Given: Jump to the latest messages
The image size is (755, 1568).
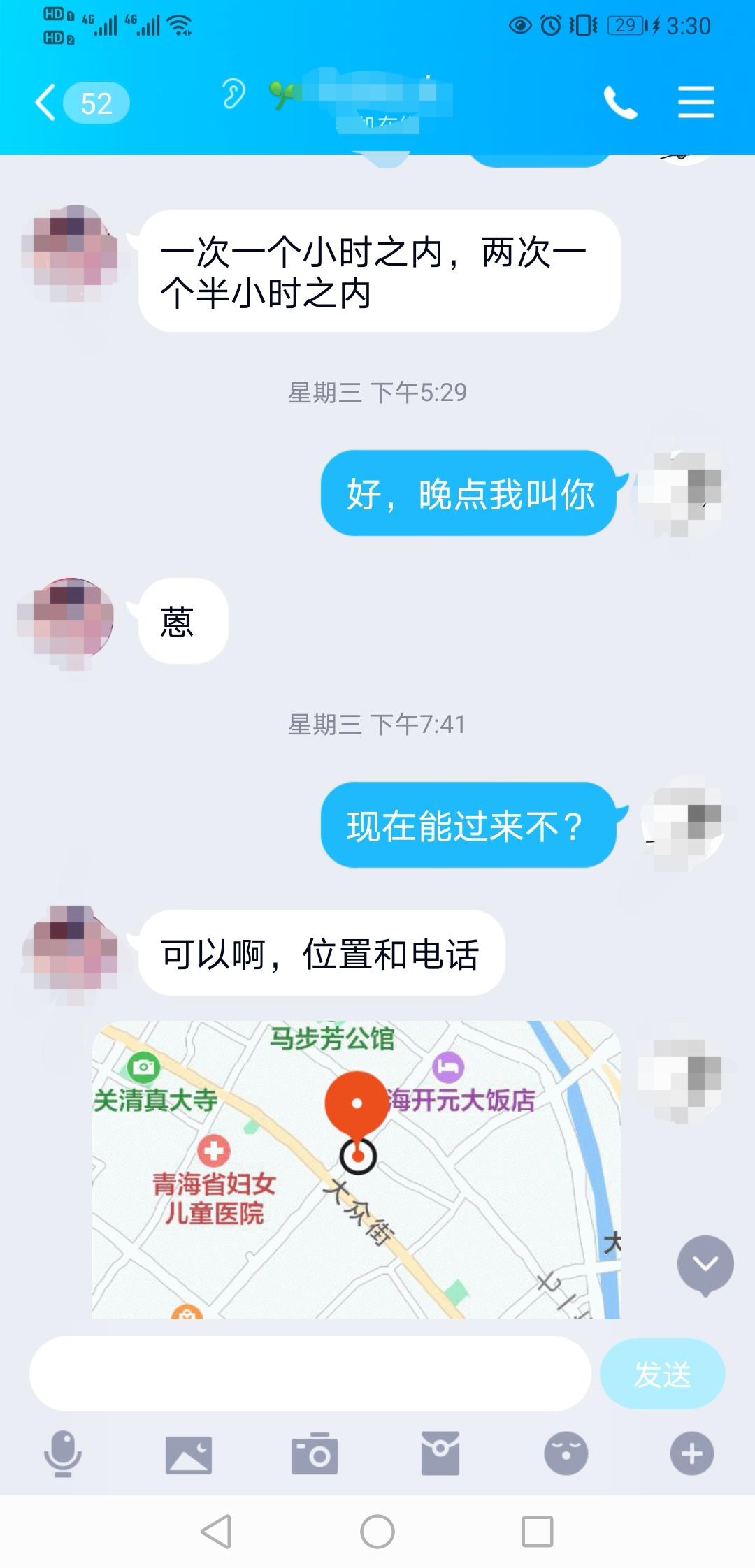Looking at the screenshot, I should 705,1265.
